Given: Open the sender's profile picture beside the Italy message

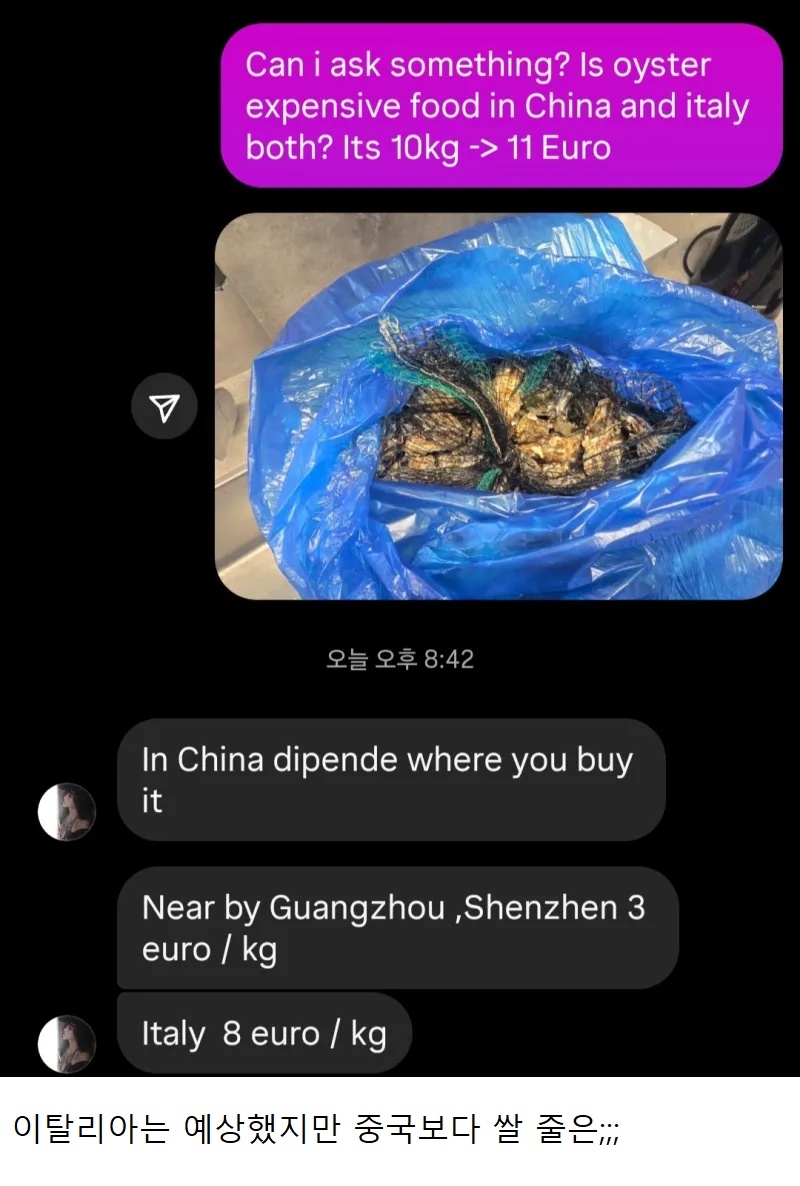Looking at the screenshot, I should tap(67, 1043).
